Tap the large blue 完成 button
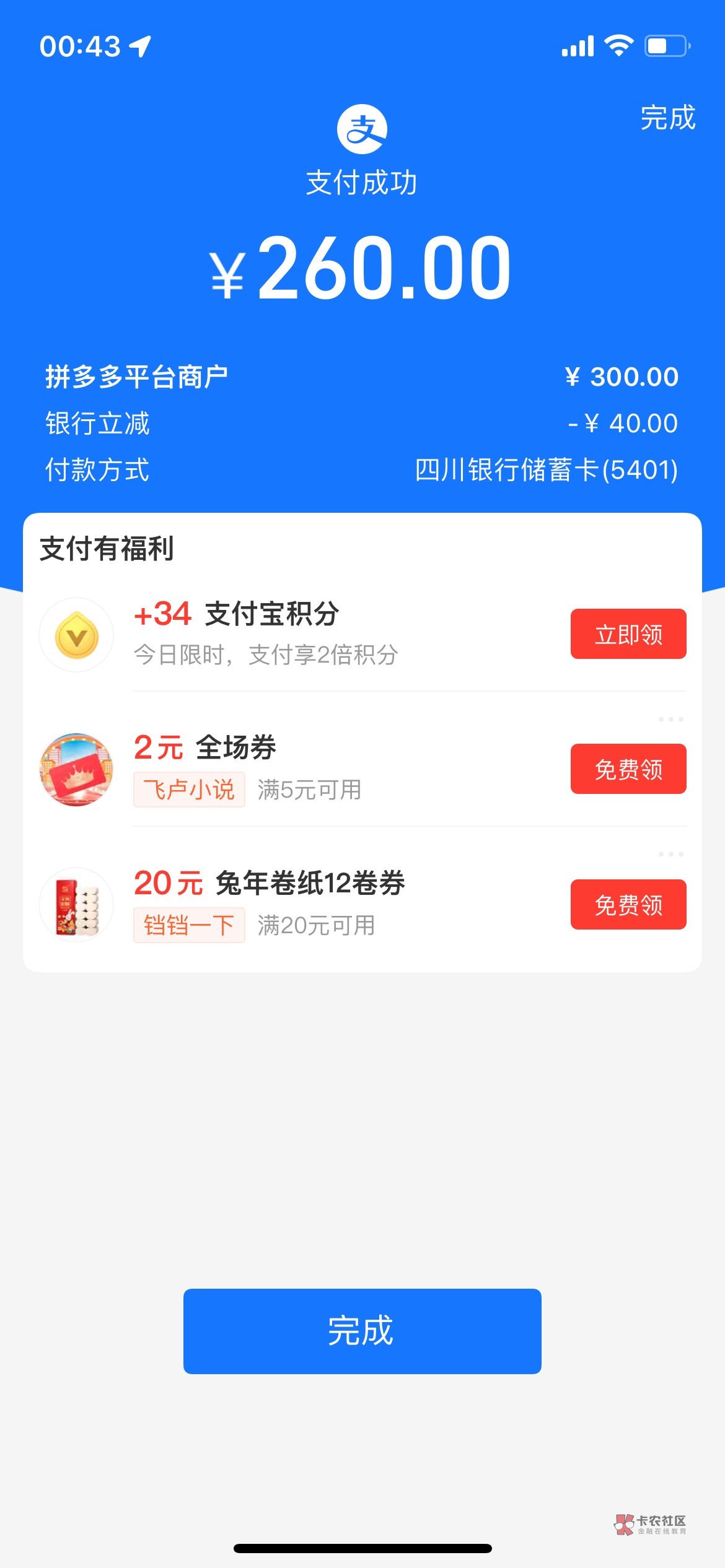The width and height of the screenshot is (725, 1568). pos(362,1331)
